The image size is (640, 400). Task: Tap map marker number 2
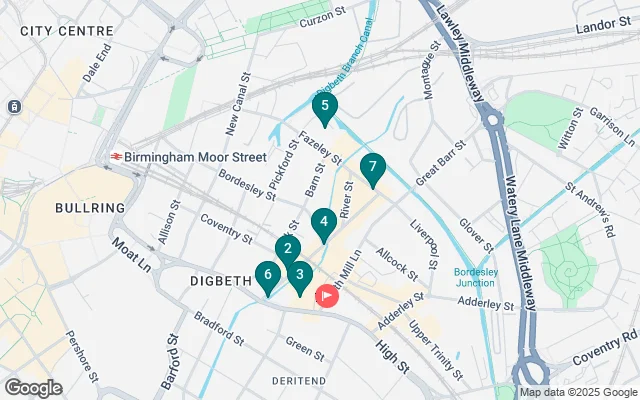pos(287,251)
